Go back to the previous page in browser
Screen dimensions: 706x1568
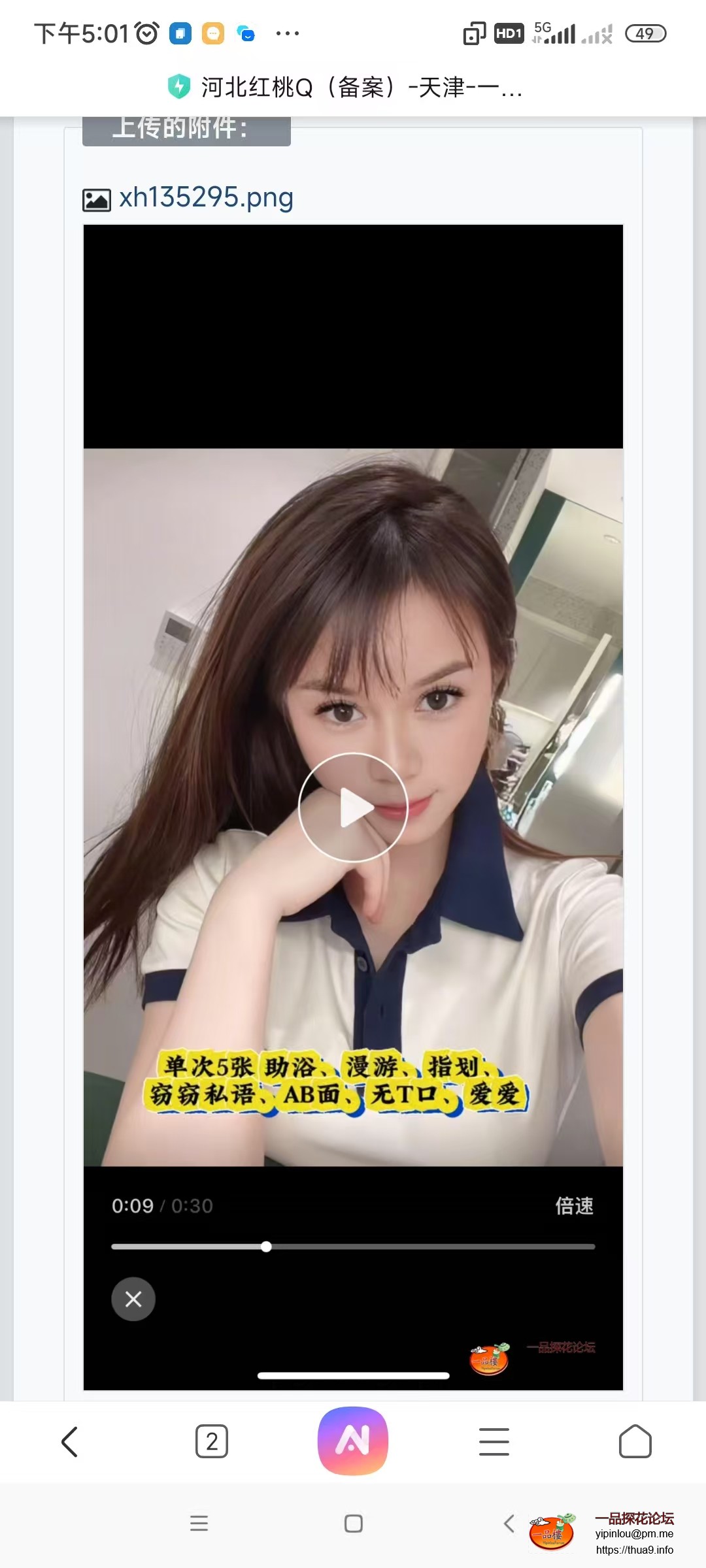70,1441
